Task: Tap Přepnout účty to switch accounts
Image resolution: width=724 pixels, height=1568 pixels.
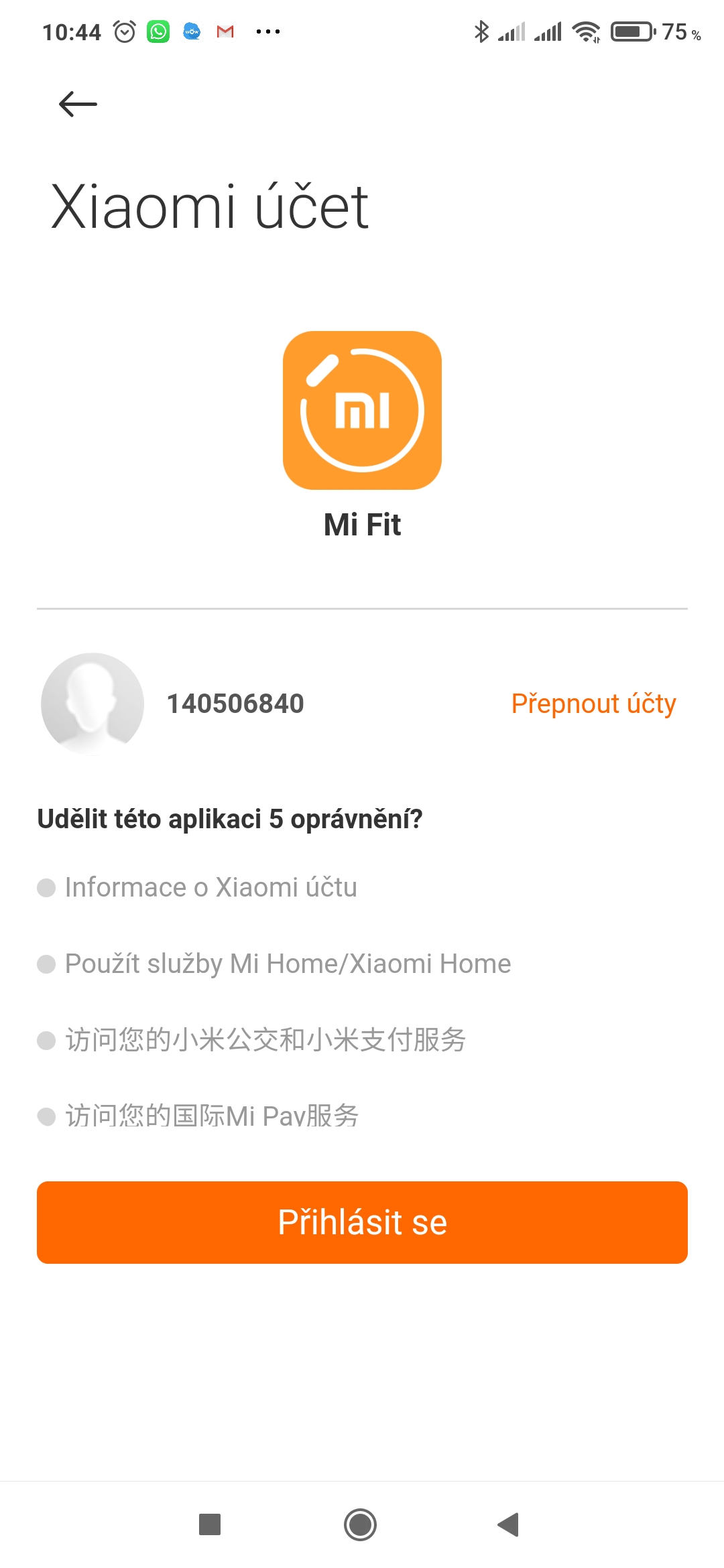Action: tap(593, 704)
